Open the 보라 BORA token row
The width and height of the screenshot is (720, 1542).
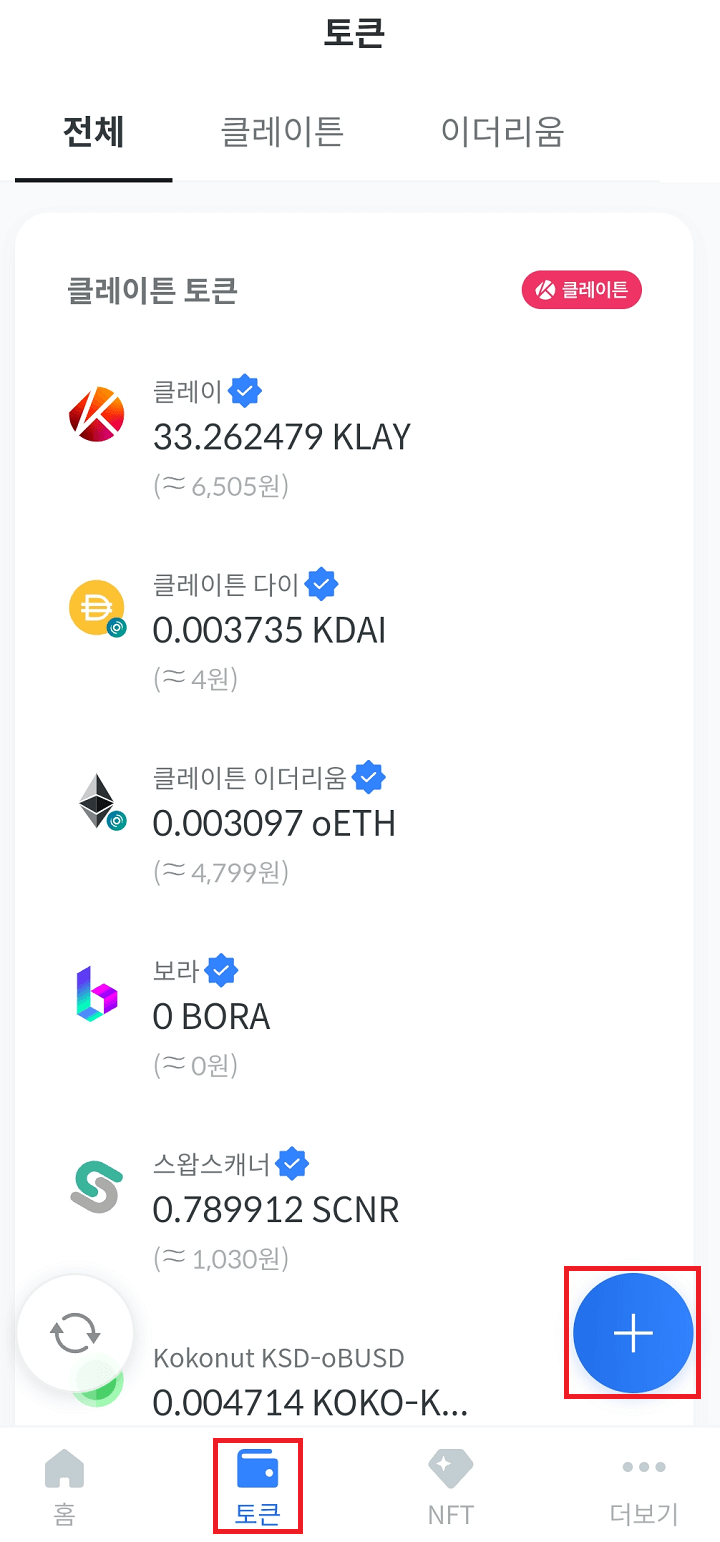[x=354, y=1016]
